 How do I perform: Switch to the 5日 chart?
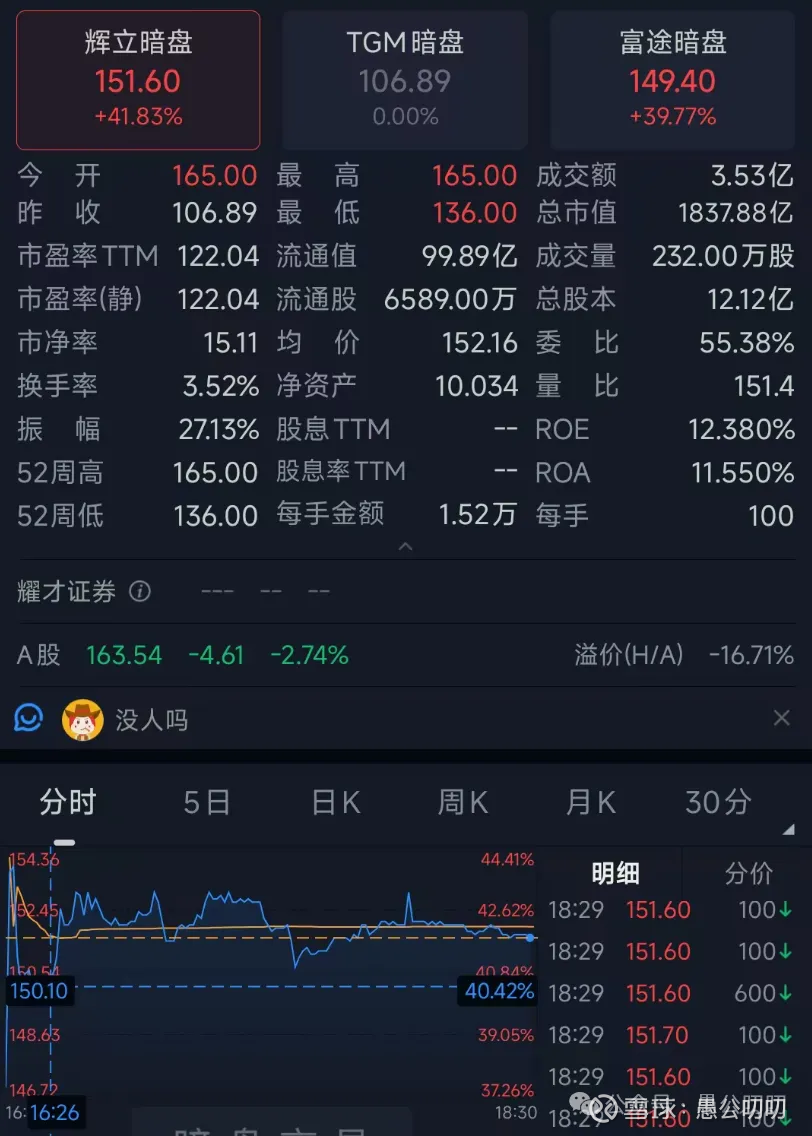(x=207, y=802)
